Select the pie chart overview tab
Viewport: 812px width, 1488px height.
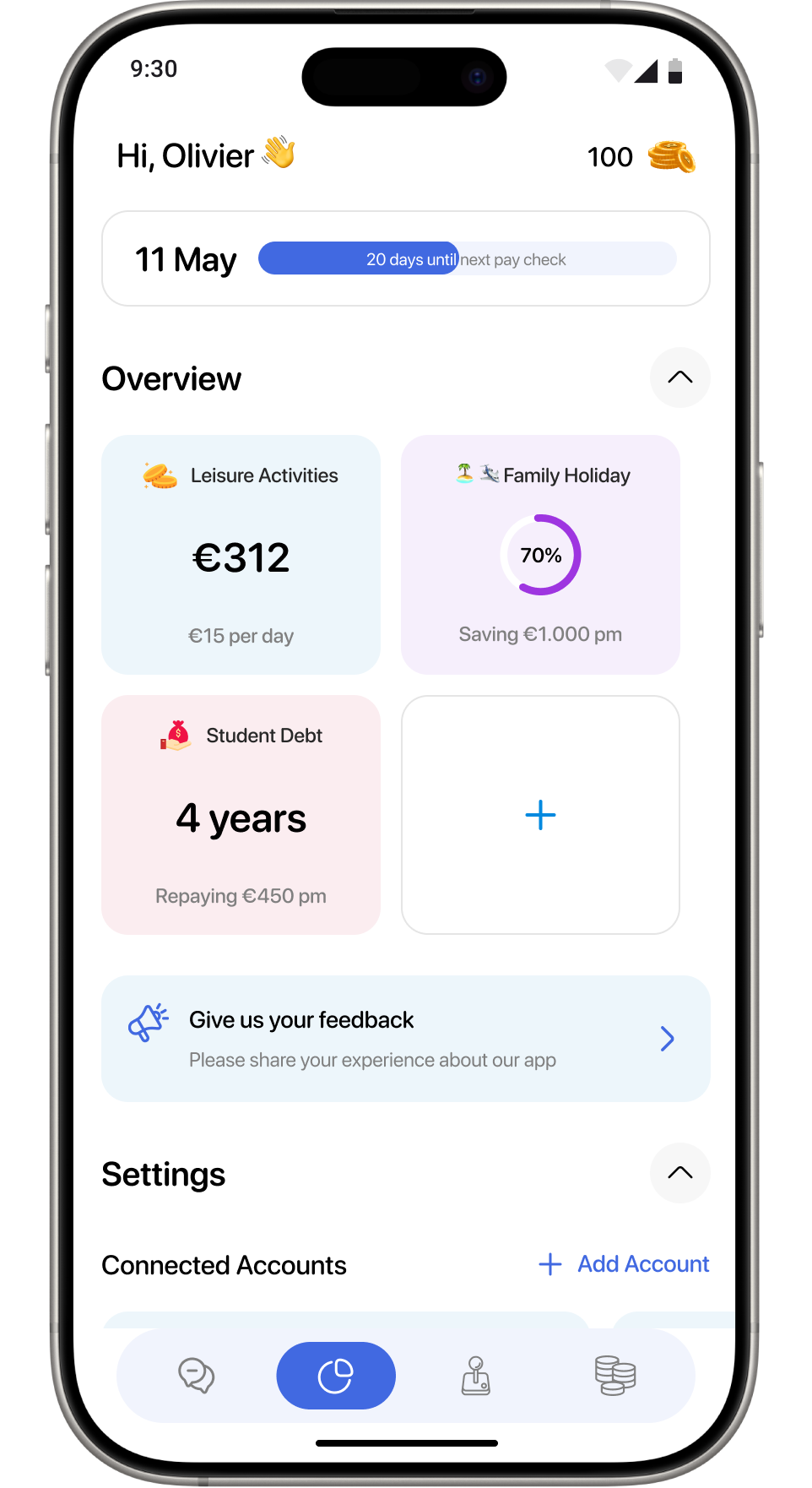(336, 1376)
